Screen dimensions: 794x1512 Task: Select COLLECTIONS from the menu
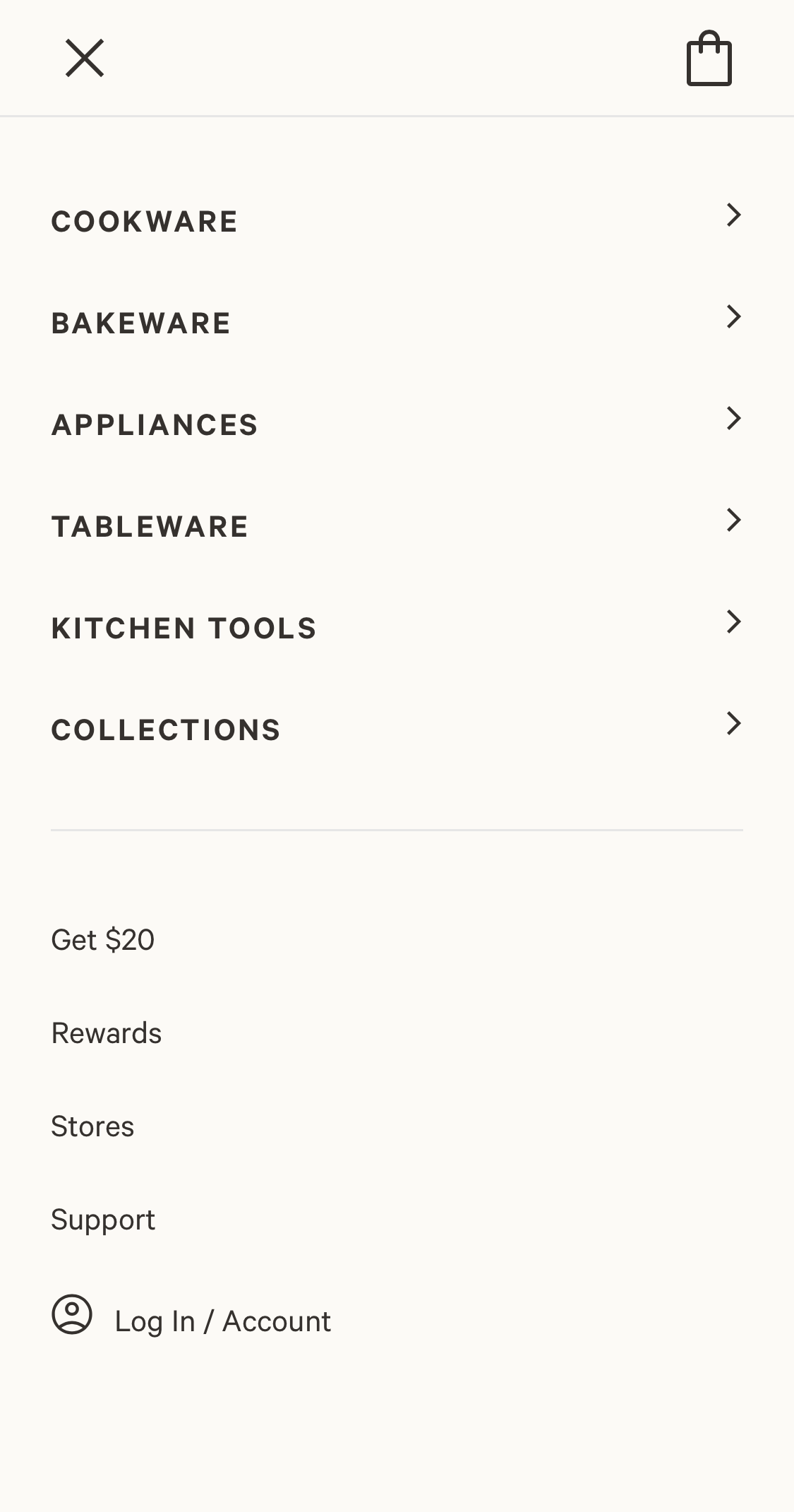[x=166, y=730]
